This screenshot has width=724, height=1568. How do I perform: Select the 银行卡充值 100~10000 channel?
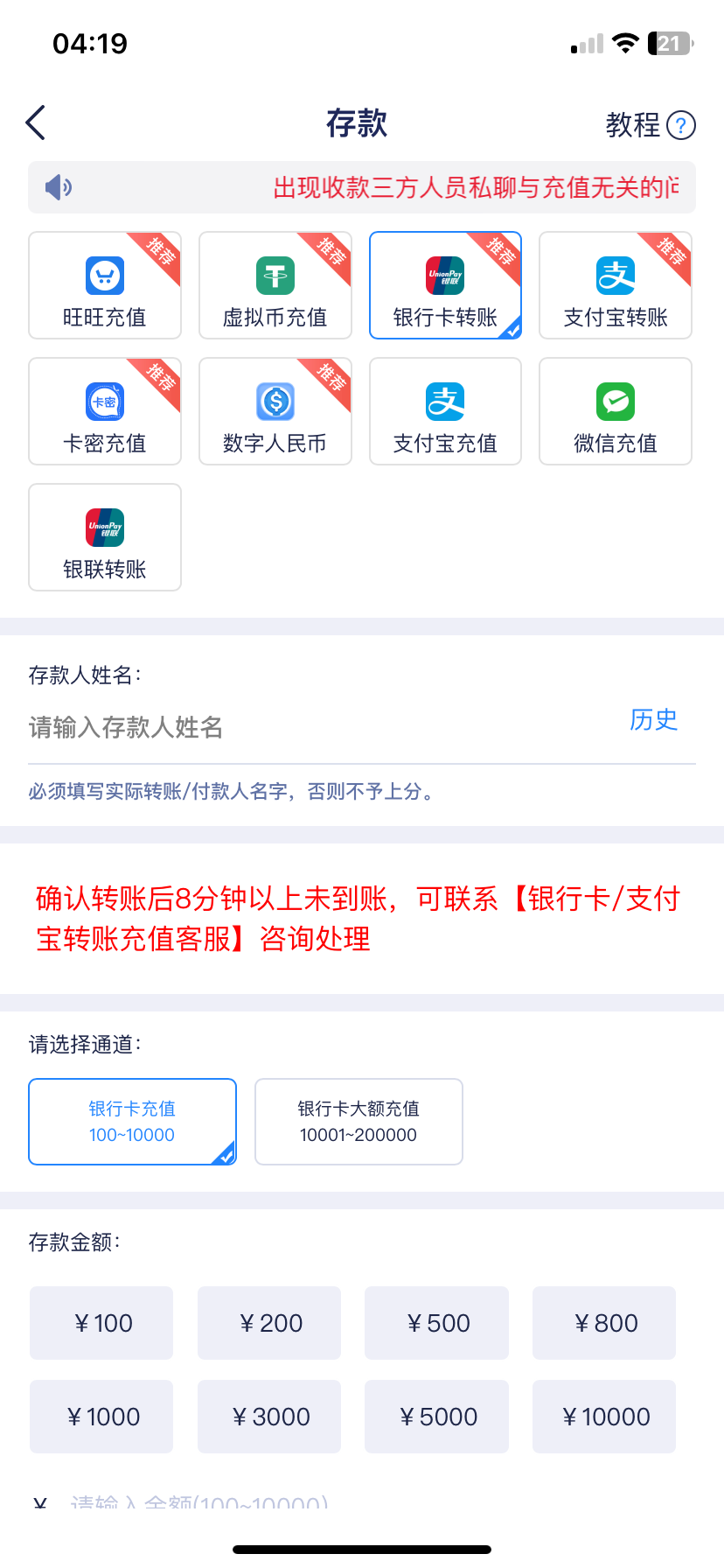pyautogui.click(x=132, y=1122)
